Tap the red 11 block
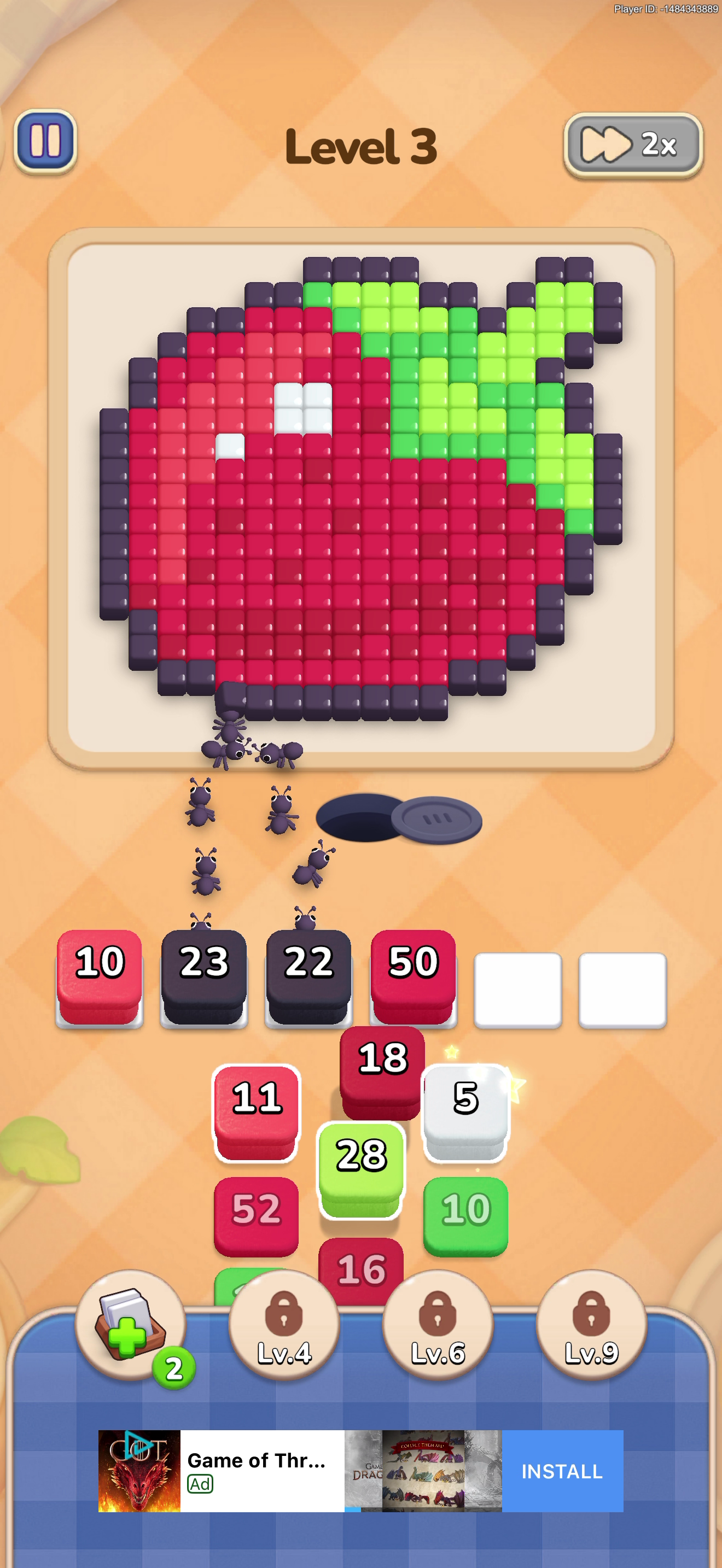The width and height of the screenshot is (722, 1568). tap(257, 1113)
